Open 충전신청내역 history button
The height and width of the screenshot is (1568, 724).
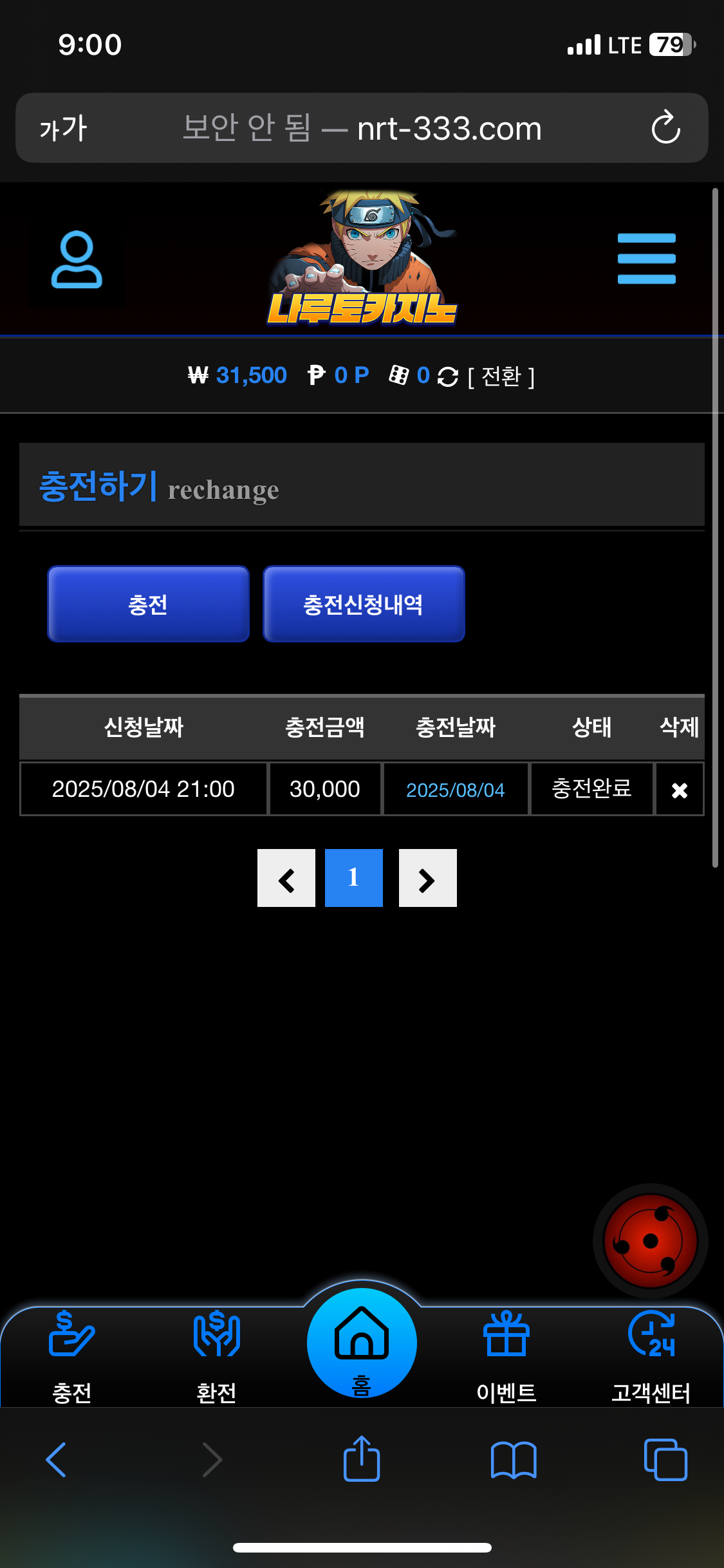pos(364,604)
